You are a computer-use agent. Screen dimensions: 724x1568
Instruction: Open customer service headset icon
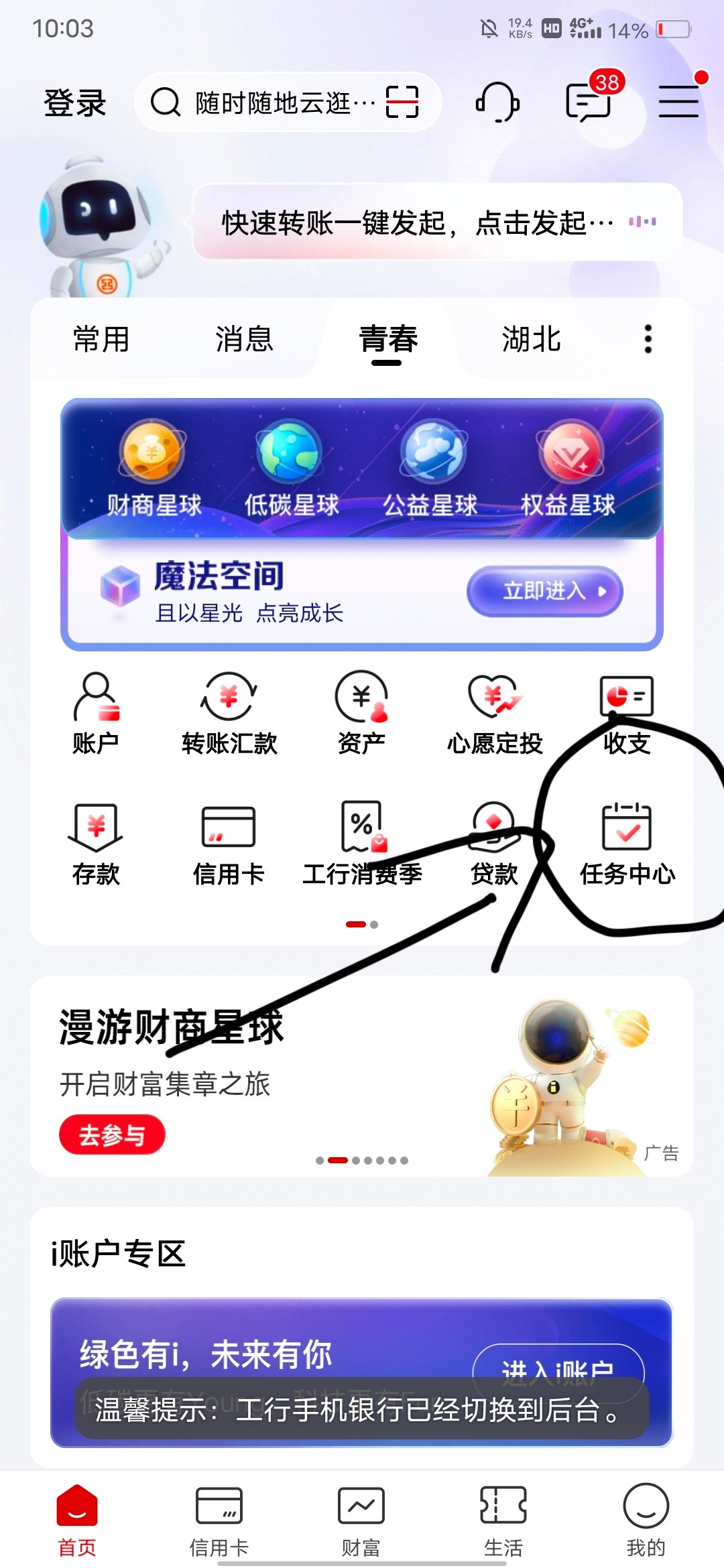tap(497, 103)
